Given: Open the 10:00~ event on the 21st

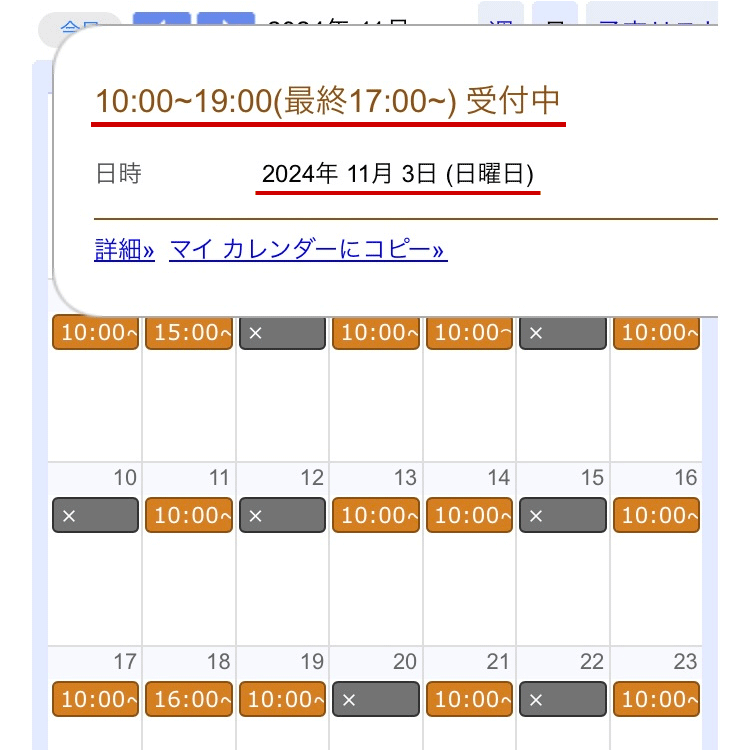Looking at the screenshot, I should coord(469,699).
